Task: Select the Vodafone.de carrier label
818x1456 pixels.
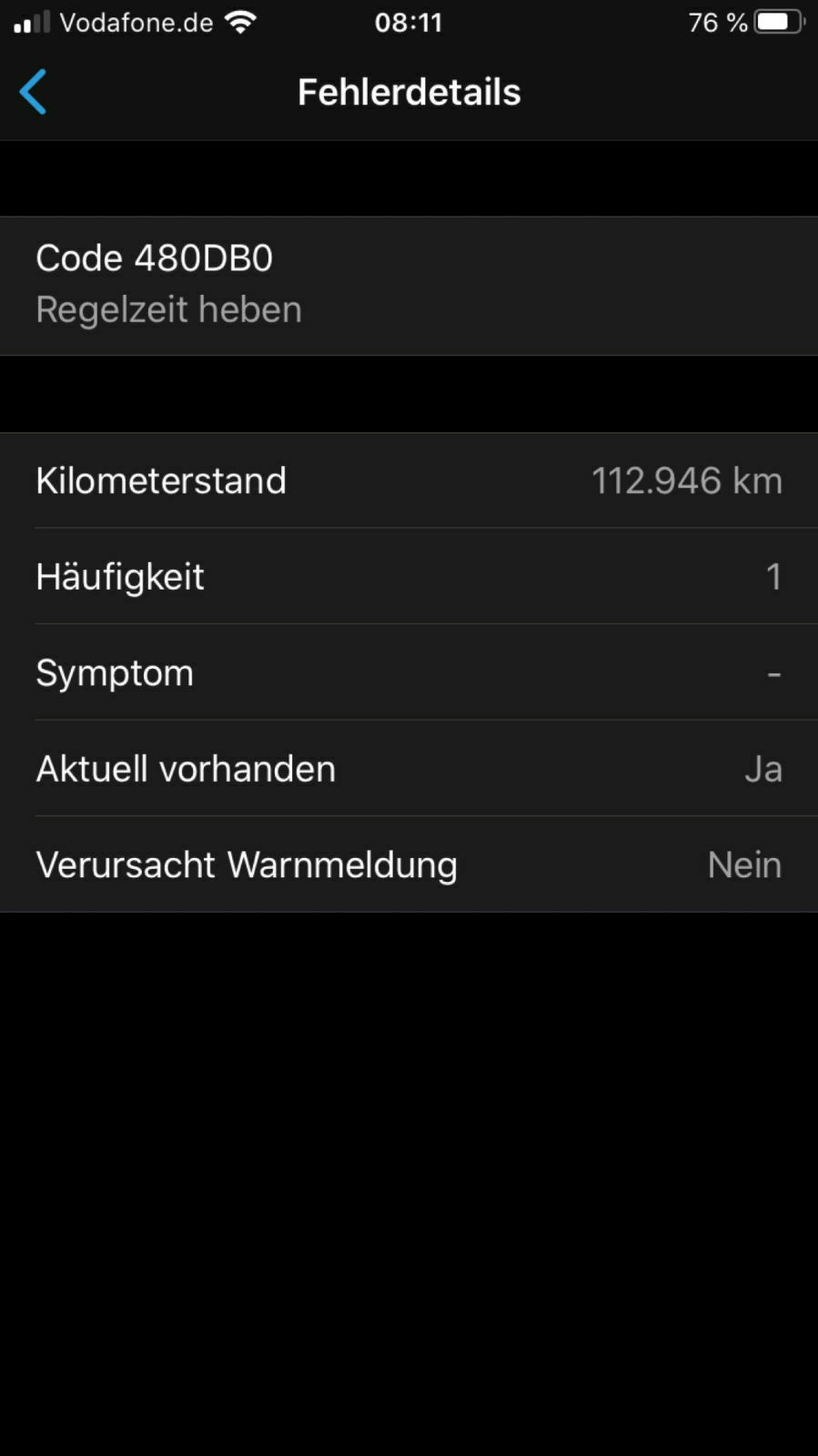Action: pyautogui.click(x=138, y=23)
